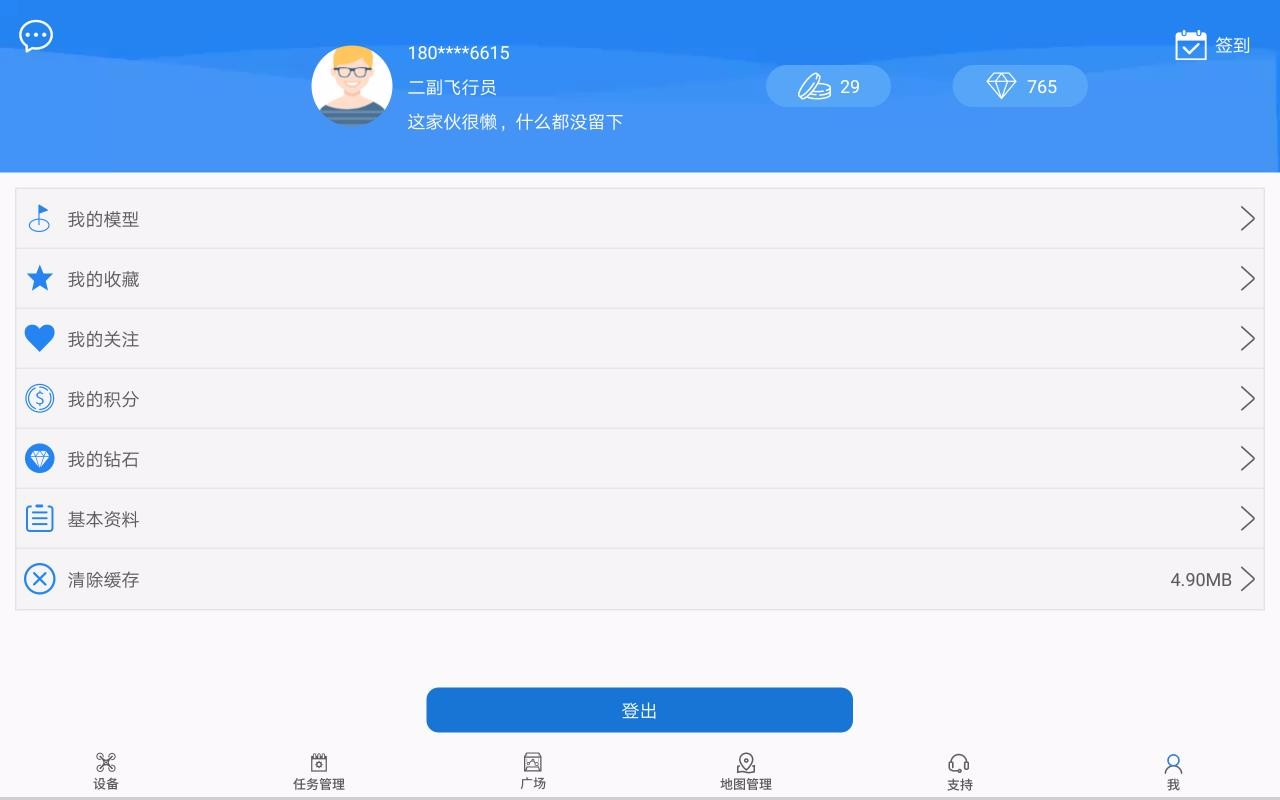Open 我的收藏 favorites row
Viewport: 1280px width, 800px height.
[640, 279]
